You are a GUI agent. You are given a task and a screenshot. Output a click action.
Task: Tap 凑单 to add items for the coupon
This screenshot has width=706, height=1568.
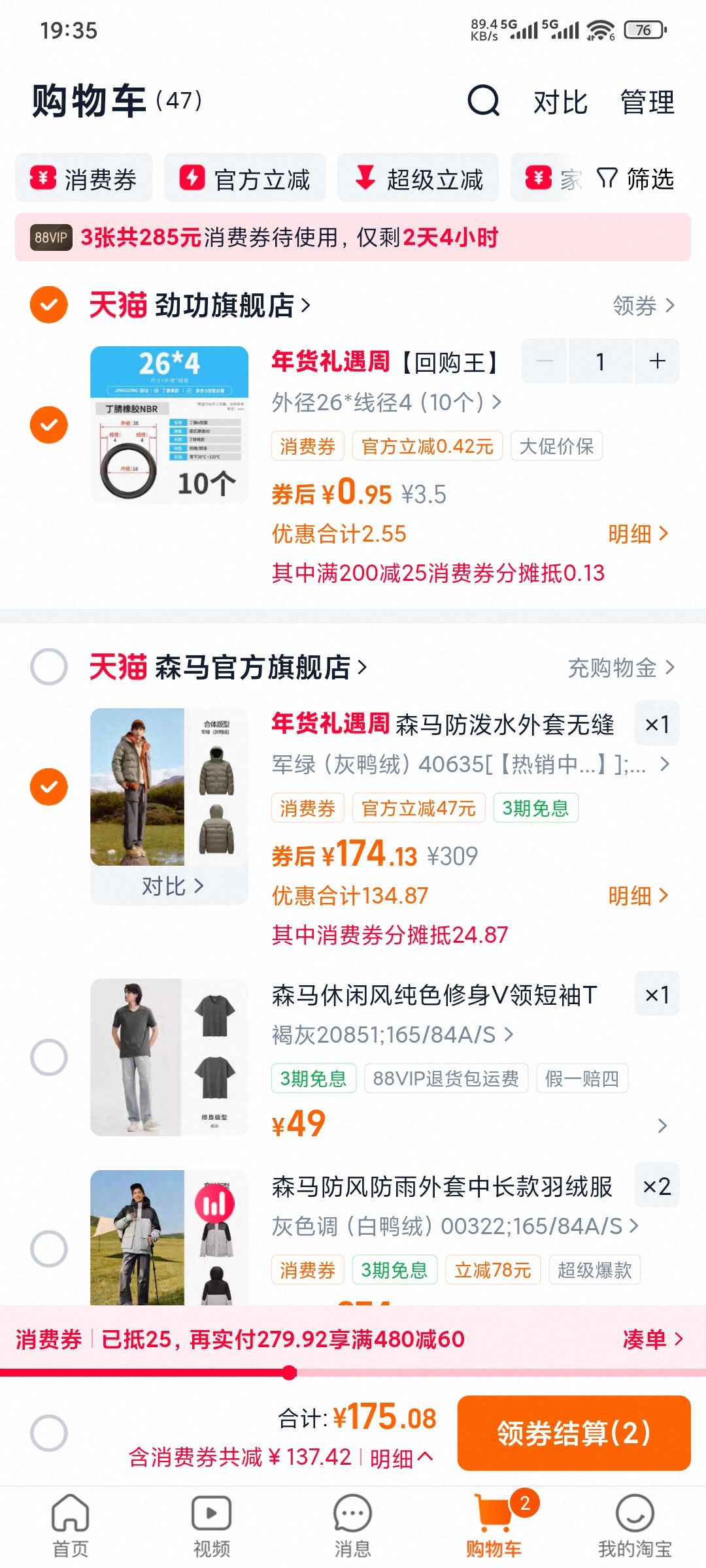[x=652, y=1339]
